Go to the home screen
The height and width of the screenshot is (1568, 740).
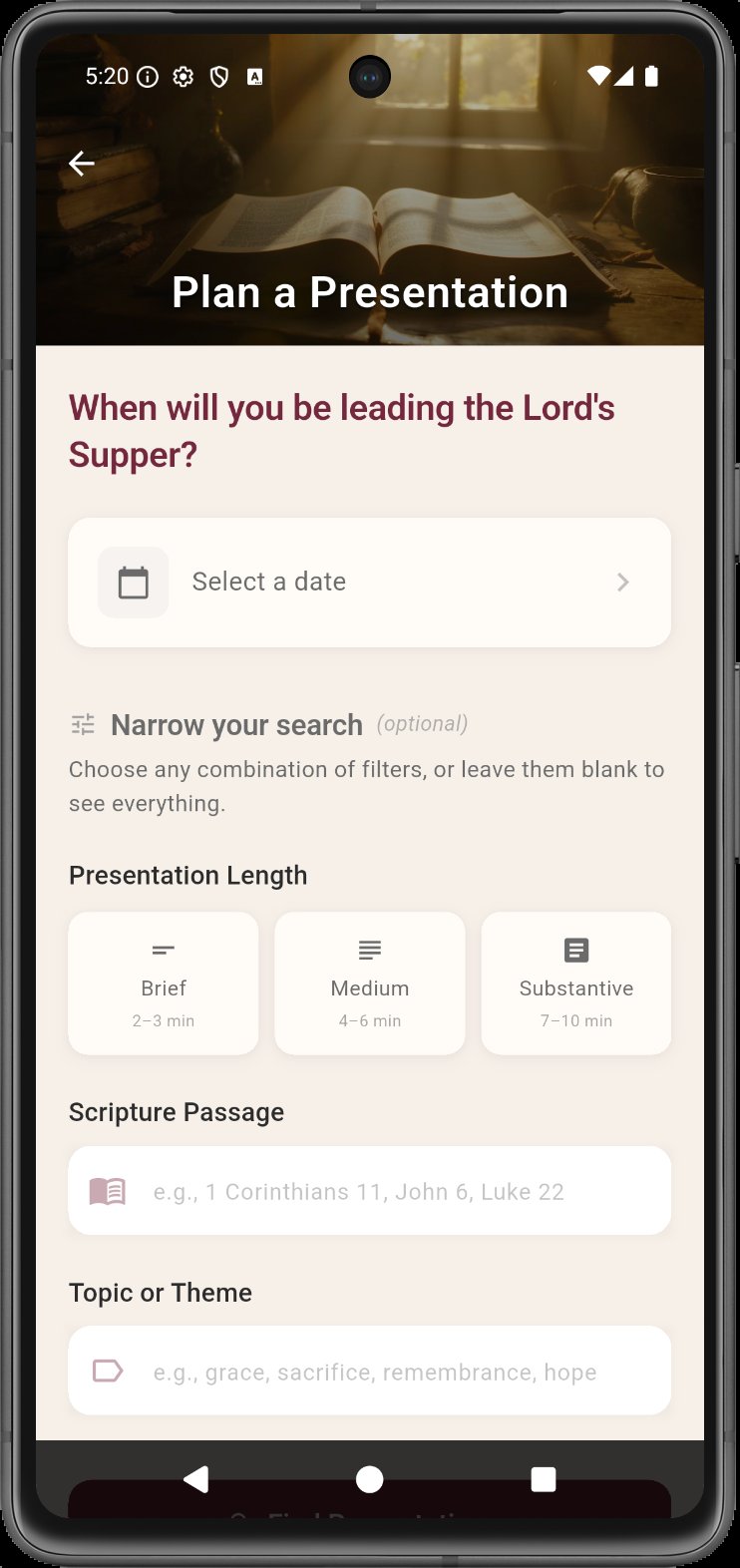tap(370, 1479)
